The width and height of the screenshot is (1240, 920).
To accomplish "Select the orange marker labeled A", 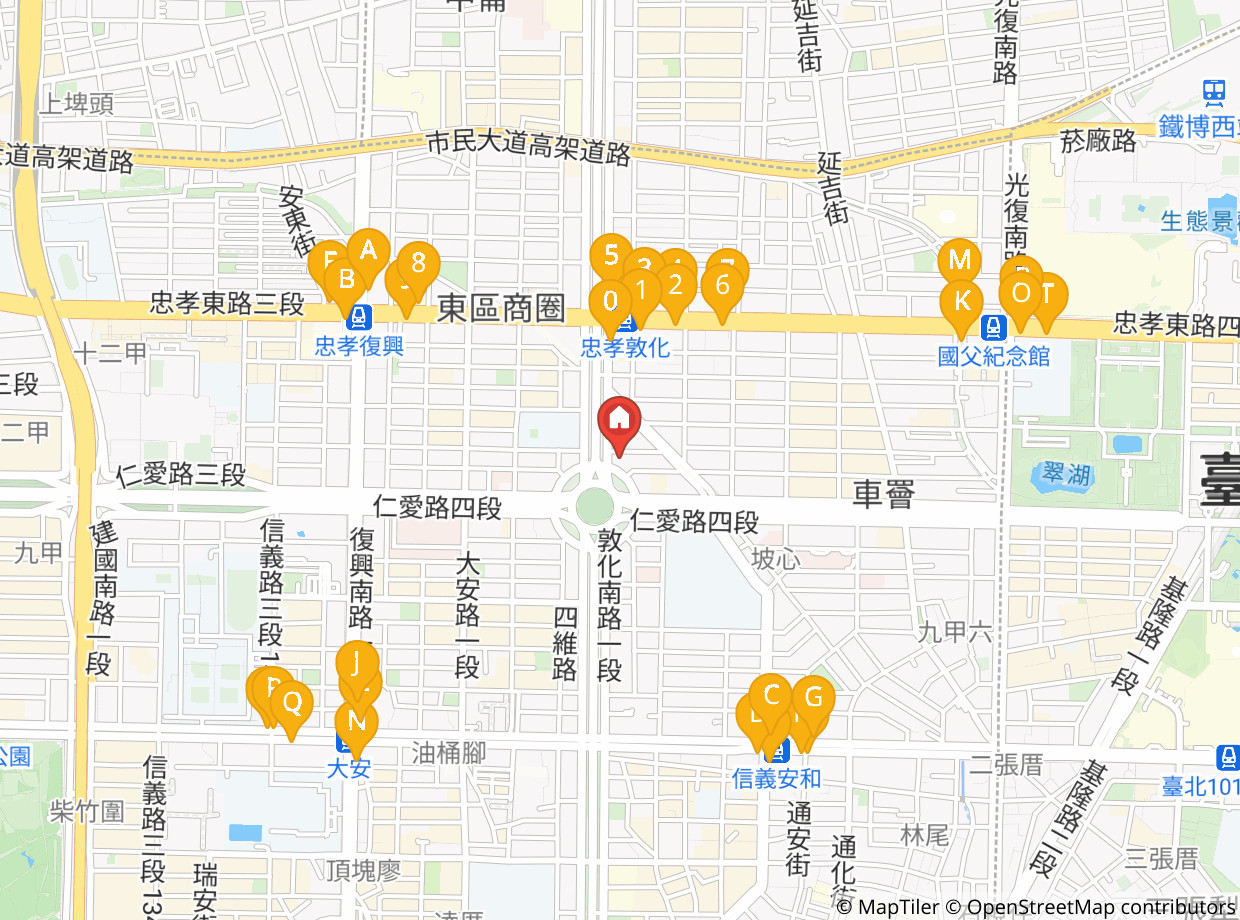I will [x=368, y=250].
